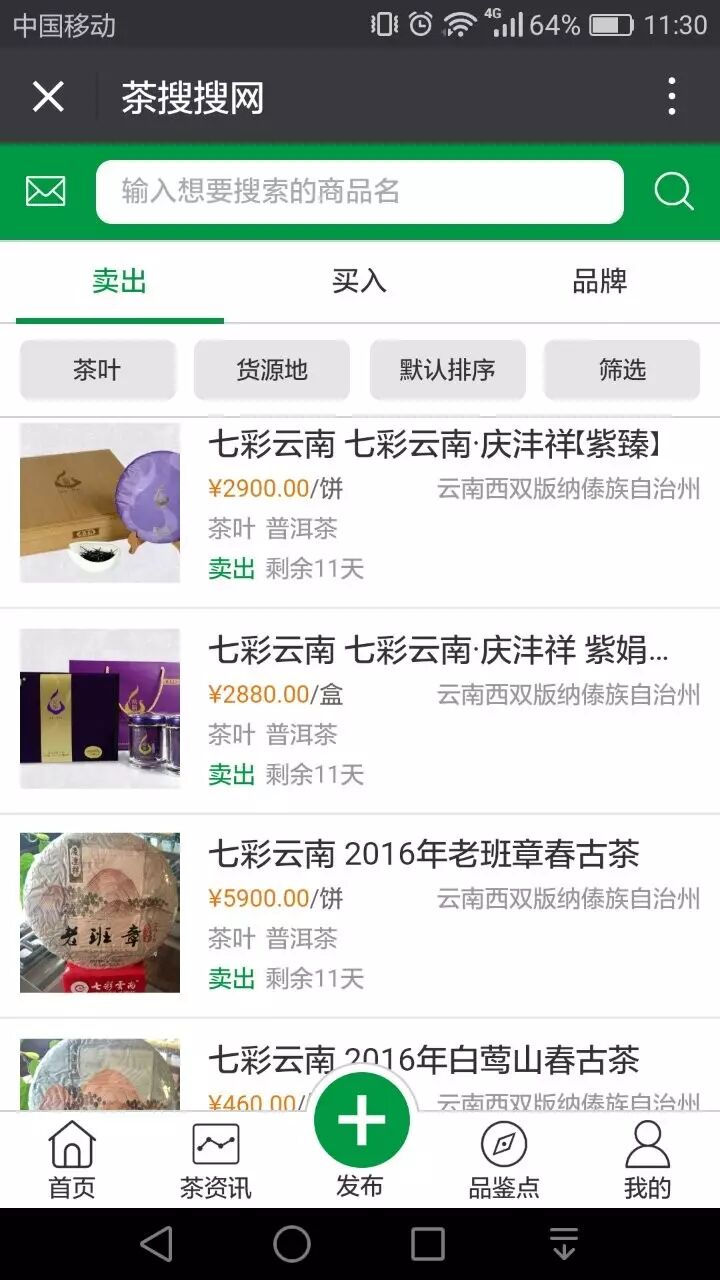Viewport: 720px width, 1280px height.
Task: Open the 2016年白莺山春古茶 listing
Action: click(x=360, y=1066)
